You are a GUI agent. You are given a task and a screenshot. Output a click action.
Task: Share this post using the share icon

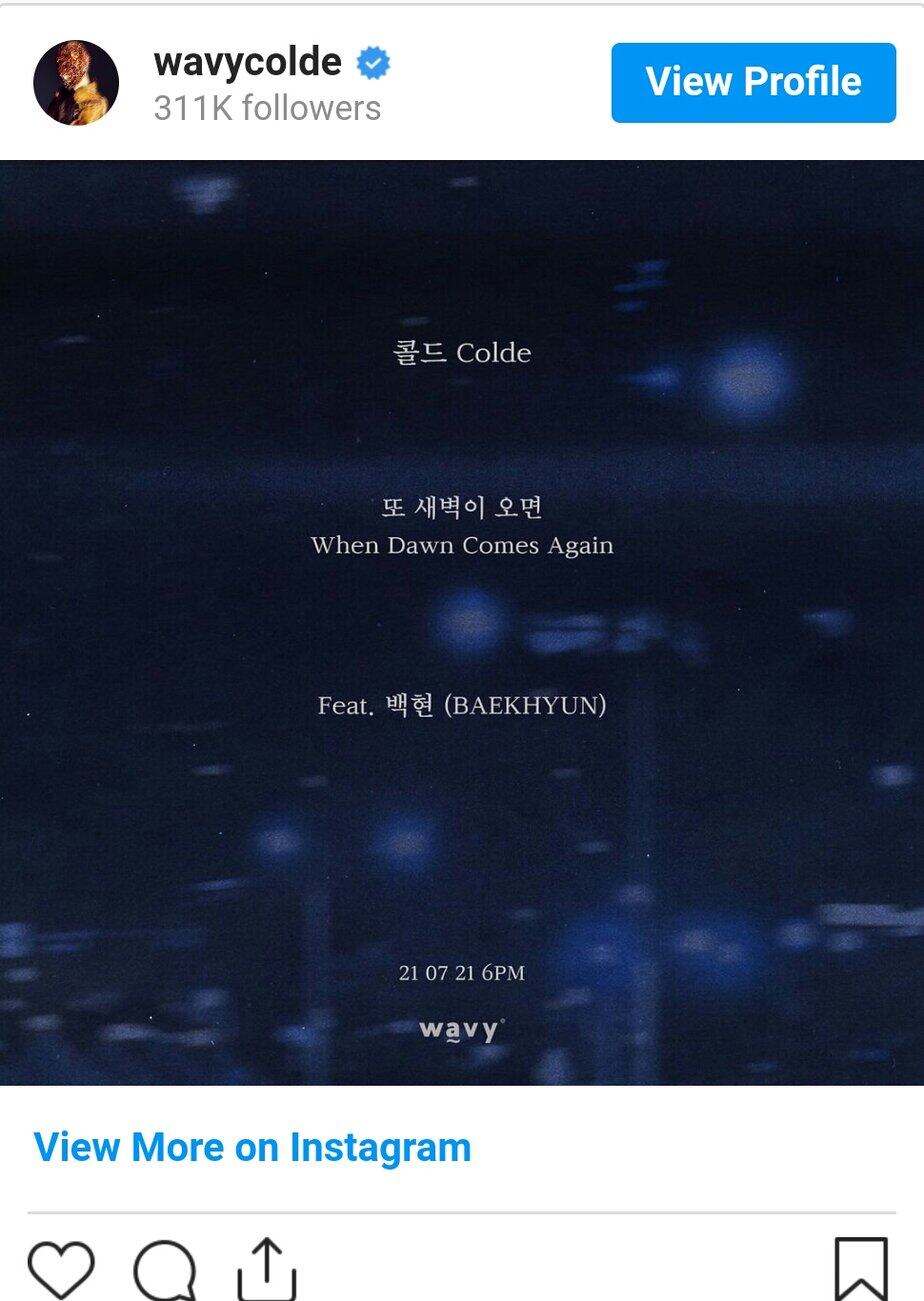(267, 1268)
